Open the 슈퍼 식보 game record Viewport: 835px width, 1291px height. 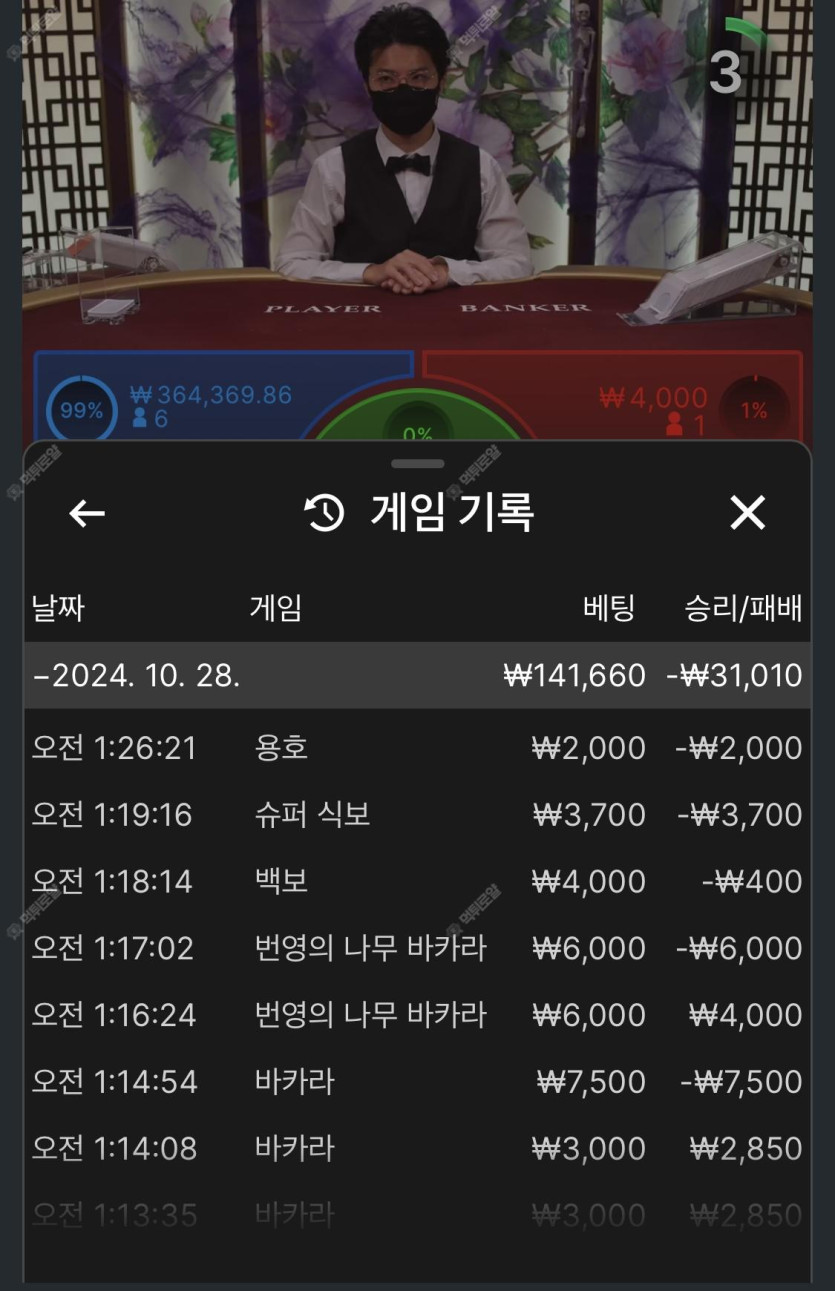pyautogui.click(x=416, y=815)
